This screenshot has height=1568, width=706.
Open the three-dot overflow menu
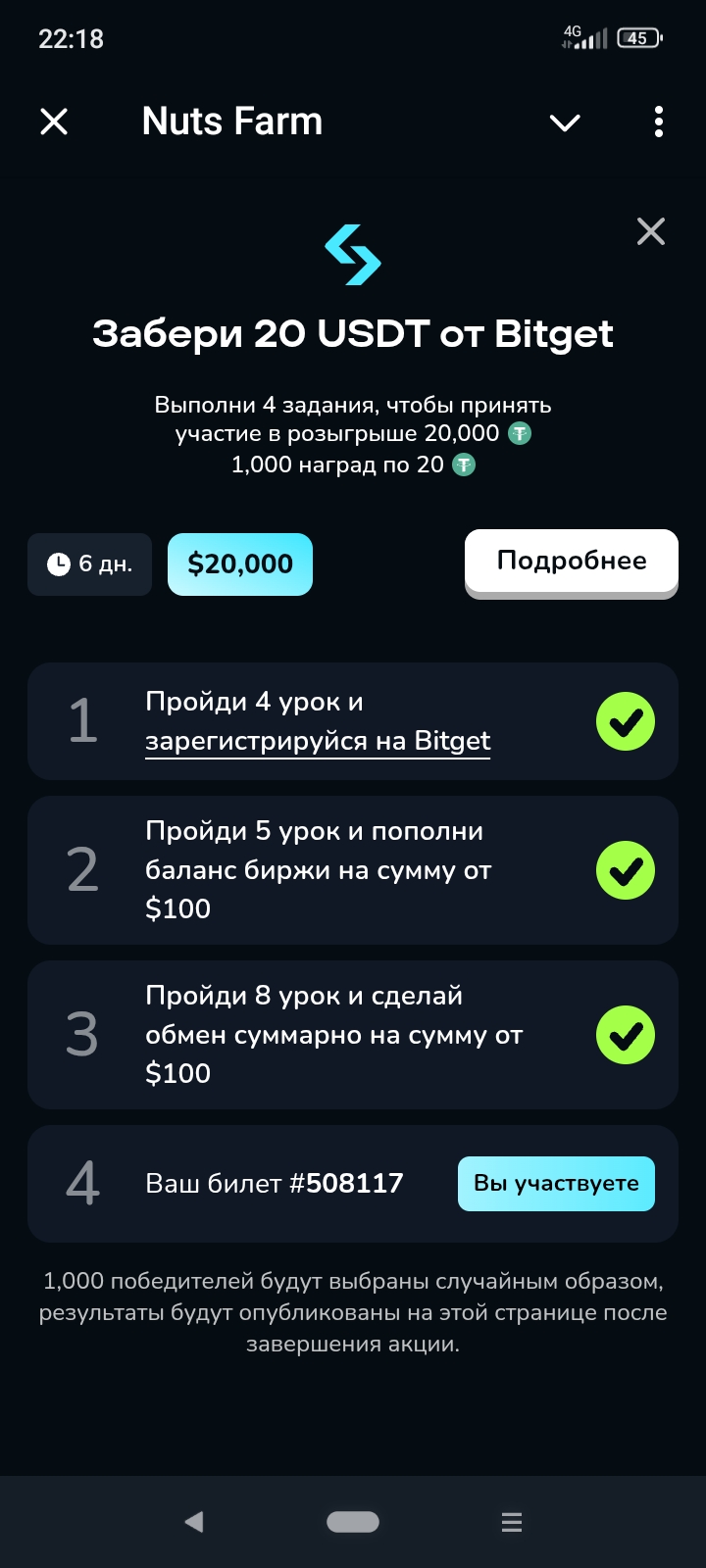(658, 122)
